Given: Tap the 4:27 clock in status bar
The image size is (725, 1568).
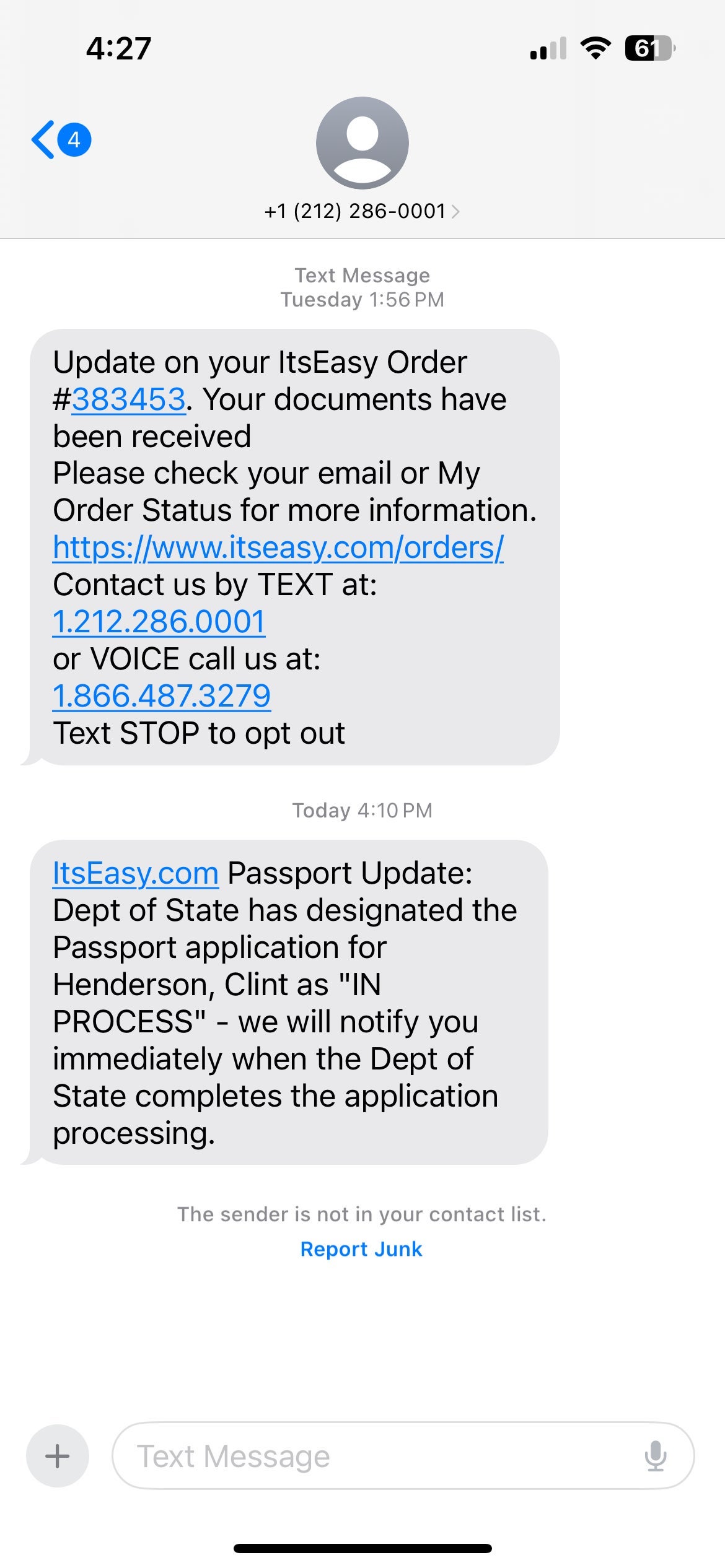Looking at the screenshot, I should tap(120, 48).
